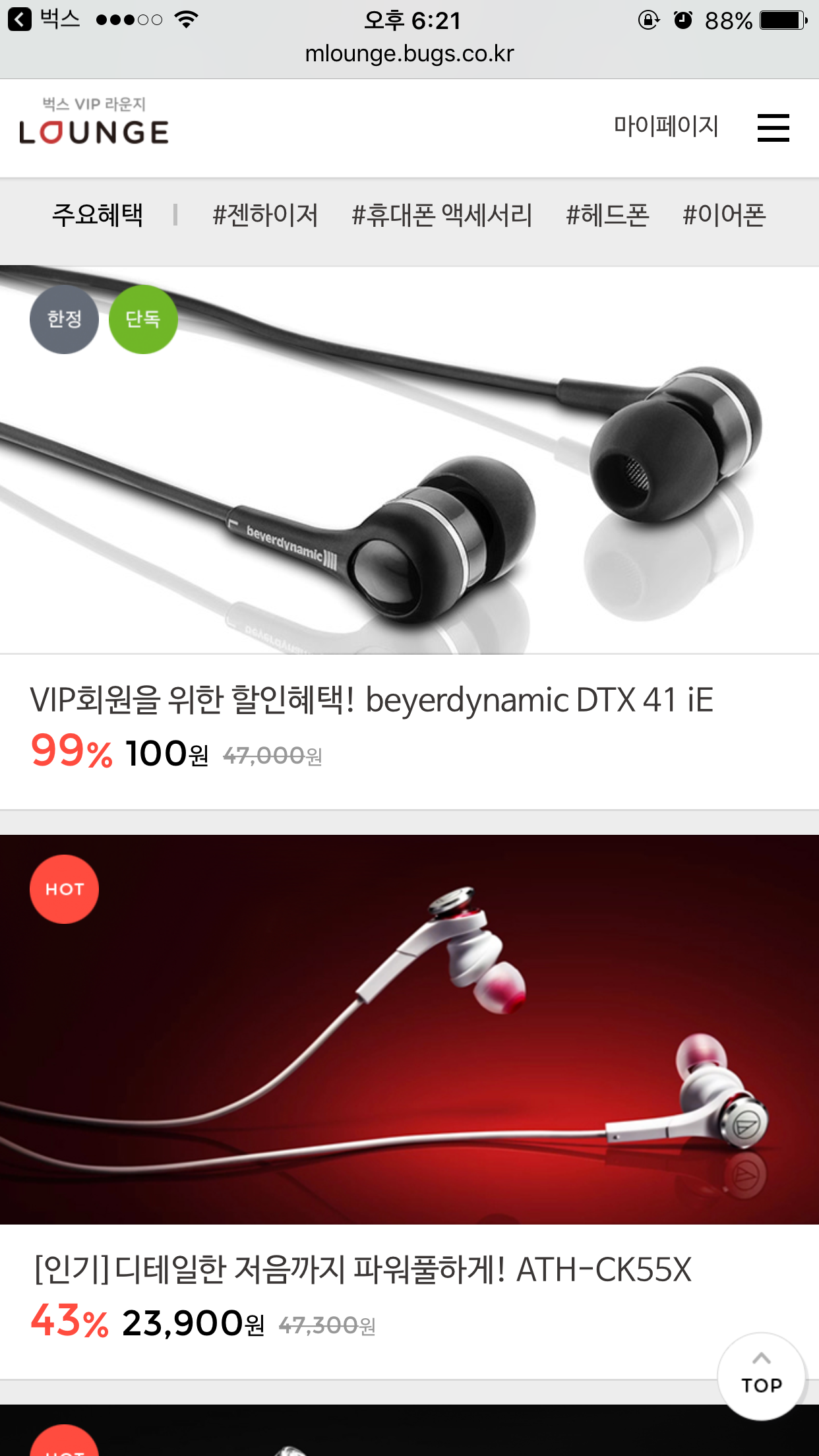The image size is (819, 1456).
Task: Open the hamburger menu
Action: point(773,127)
